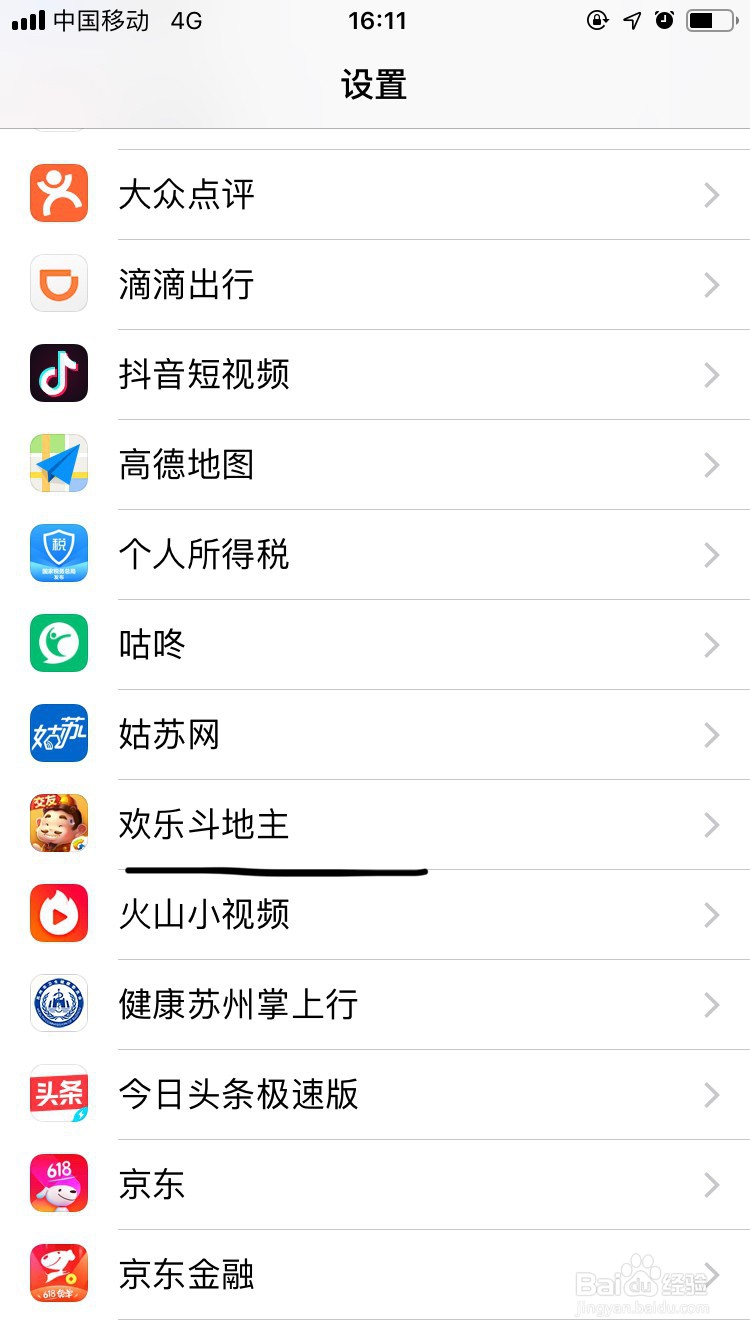Image resolution: width=750 pixels, height=1334 pixels.
Task: Open 今日头条极速版 settings via its chevron
Action: click(711, 1095)
